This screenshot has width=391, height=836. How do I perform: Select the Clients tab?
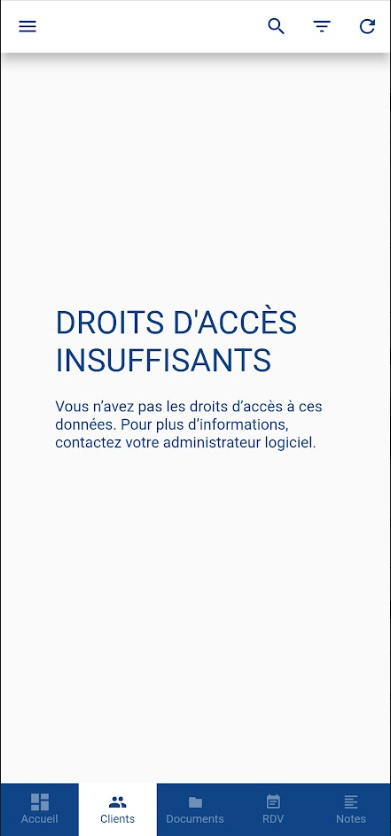point(117,809)
